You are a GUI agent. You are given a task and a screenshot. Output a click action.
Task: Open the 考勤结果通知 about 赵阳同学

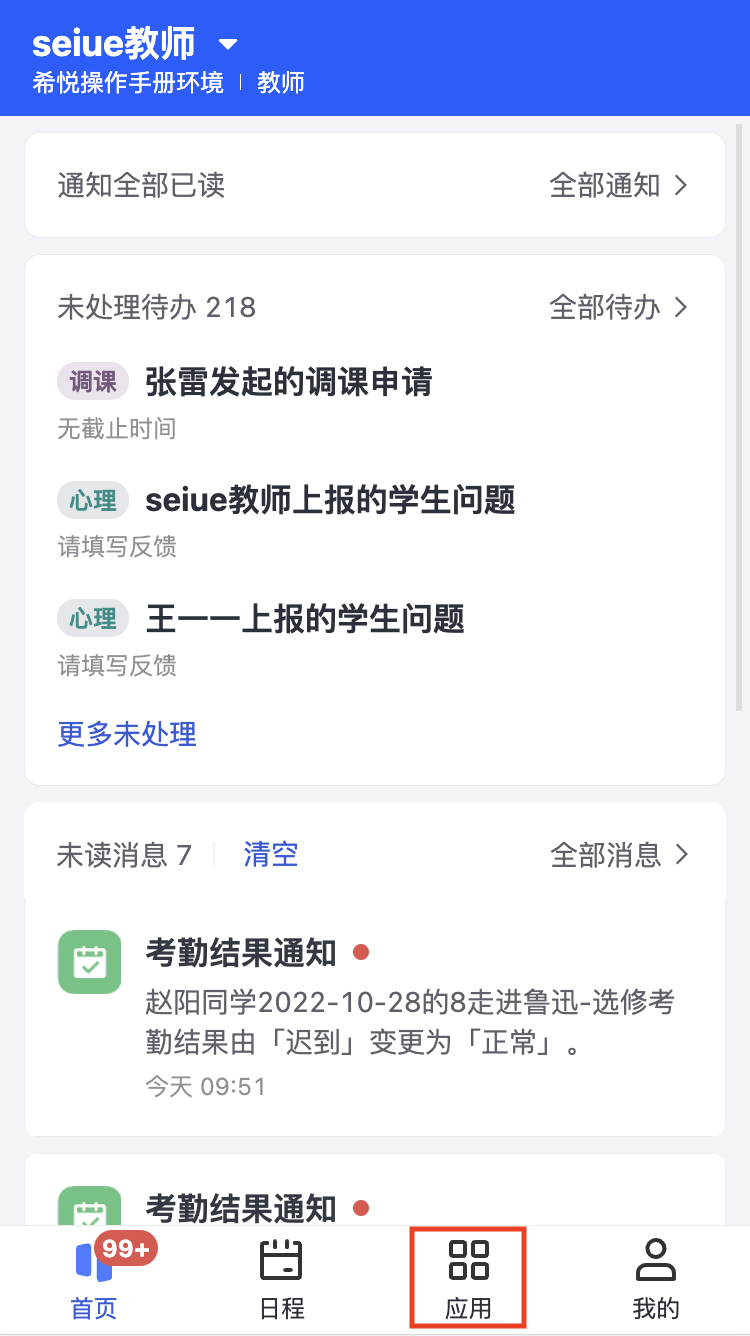click(375, 1017)
